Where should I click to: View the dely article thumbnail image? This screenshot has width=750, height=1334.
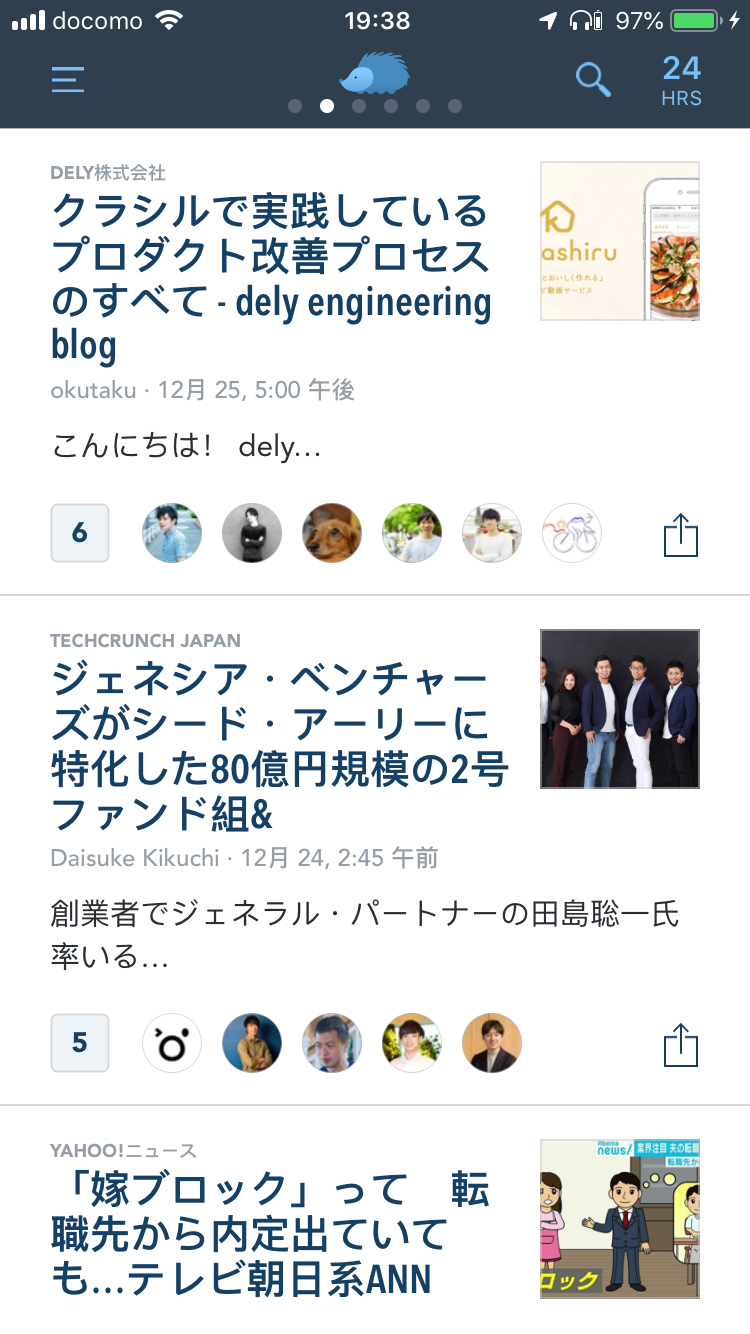(x=619, y=241)
